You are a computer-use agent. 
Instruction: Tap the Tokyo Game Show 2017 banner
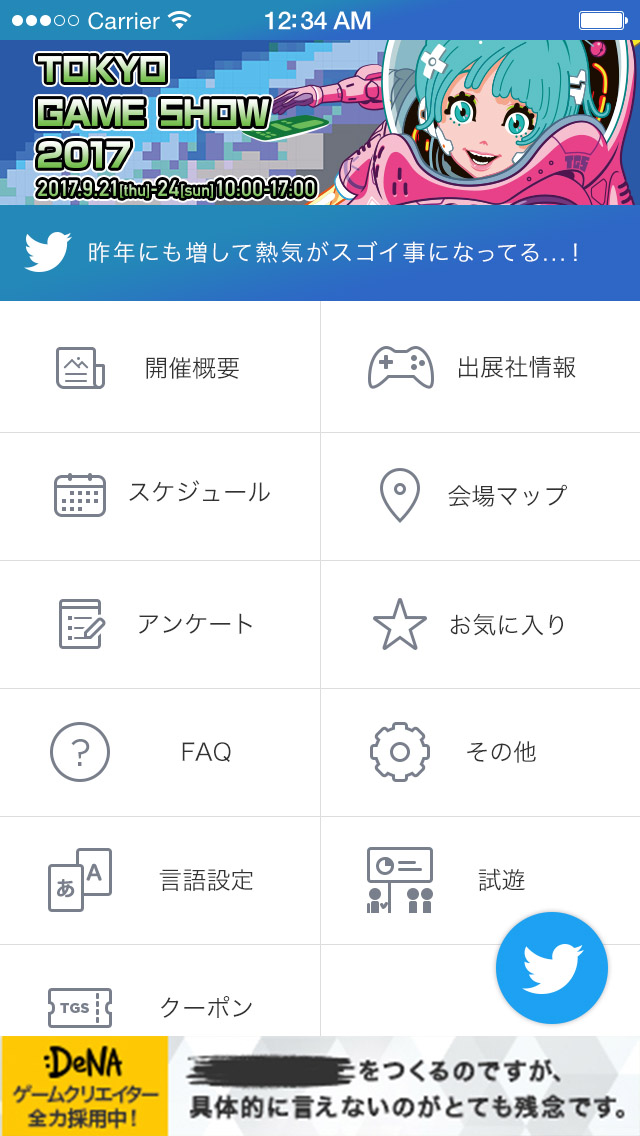point(320,122)
